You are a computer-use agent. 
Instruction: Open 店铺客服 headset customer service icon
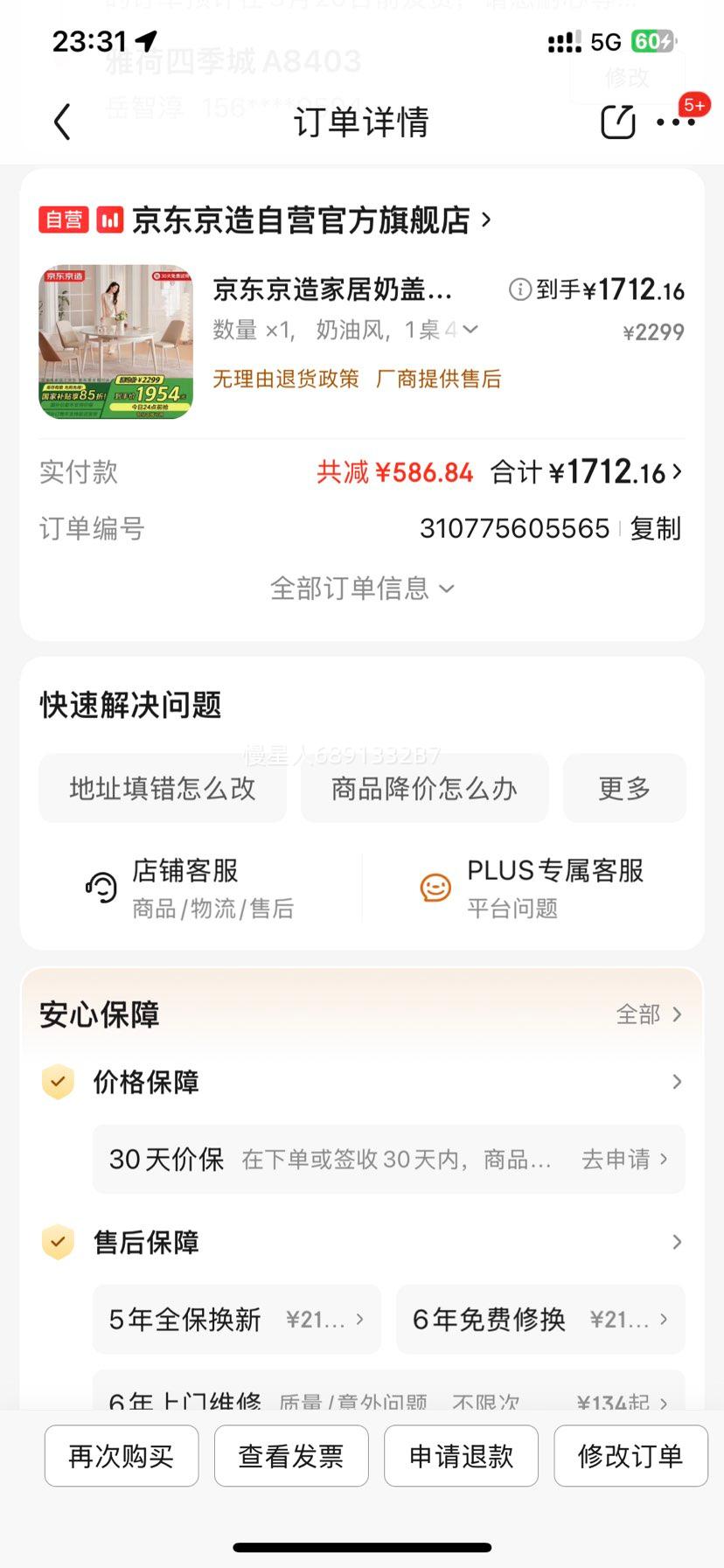click(100, 886)
